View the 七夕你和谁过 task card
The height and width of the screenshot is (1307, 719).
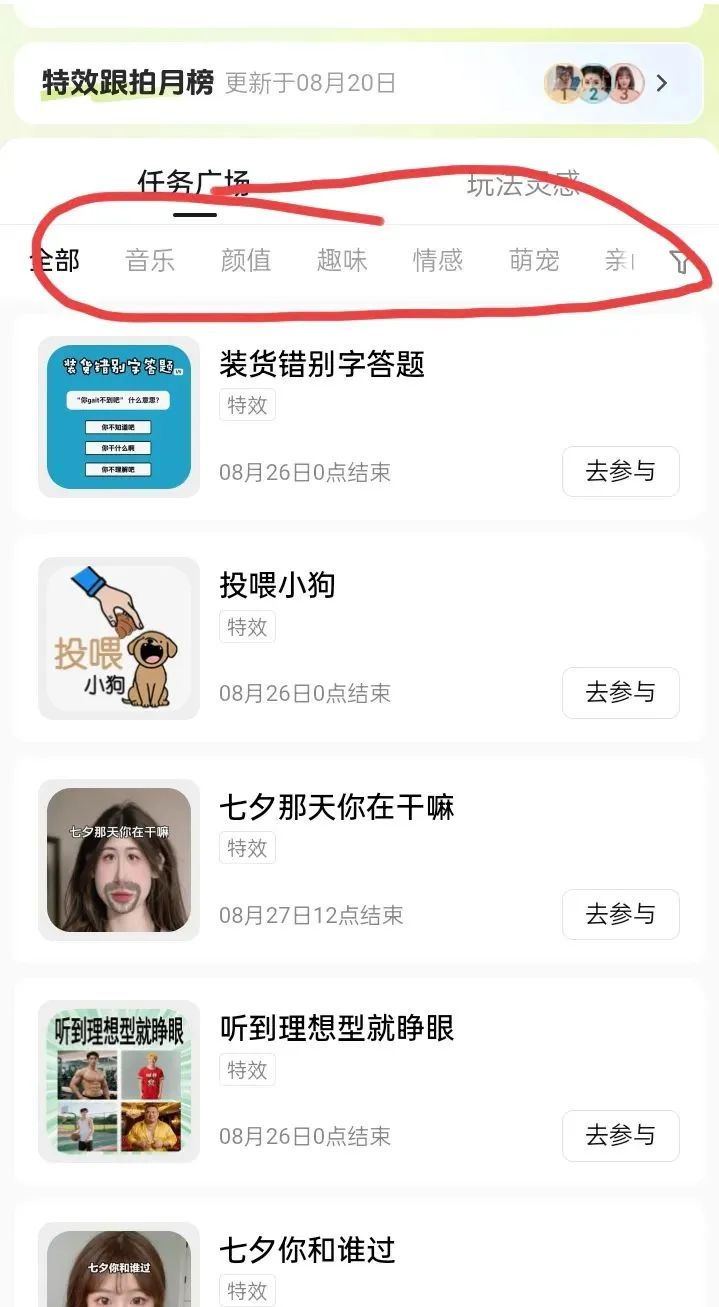[359, 1254]
